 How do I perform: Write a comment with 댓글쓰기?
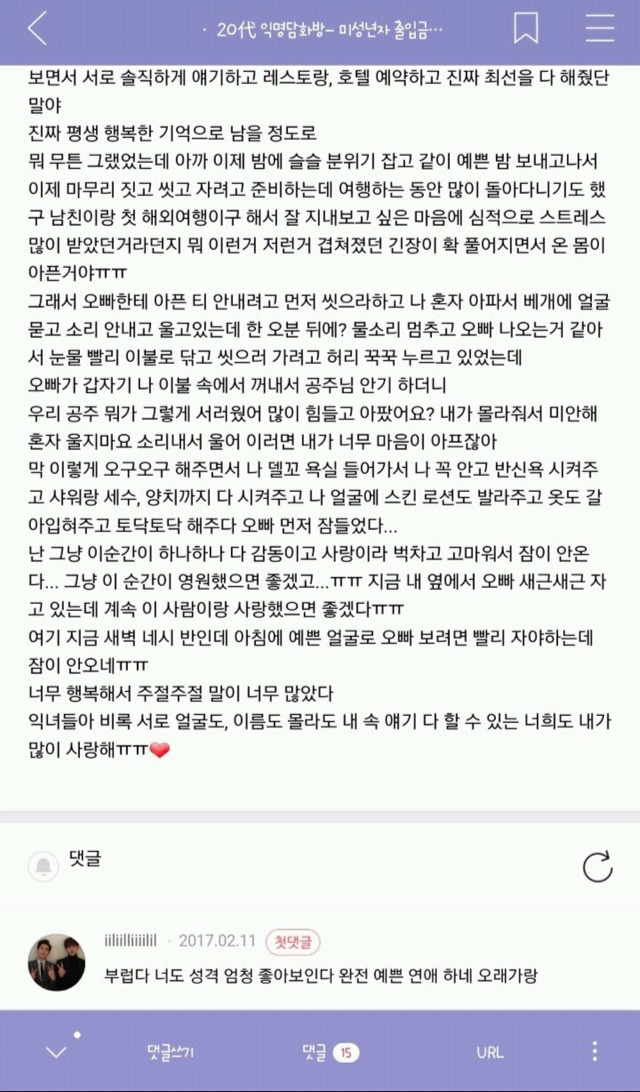point(170,1051)
